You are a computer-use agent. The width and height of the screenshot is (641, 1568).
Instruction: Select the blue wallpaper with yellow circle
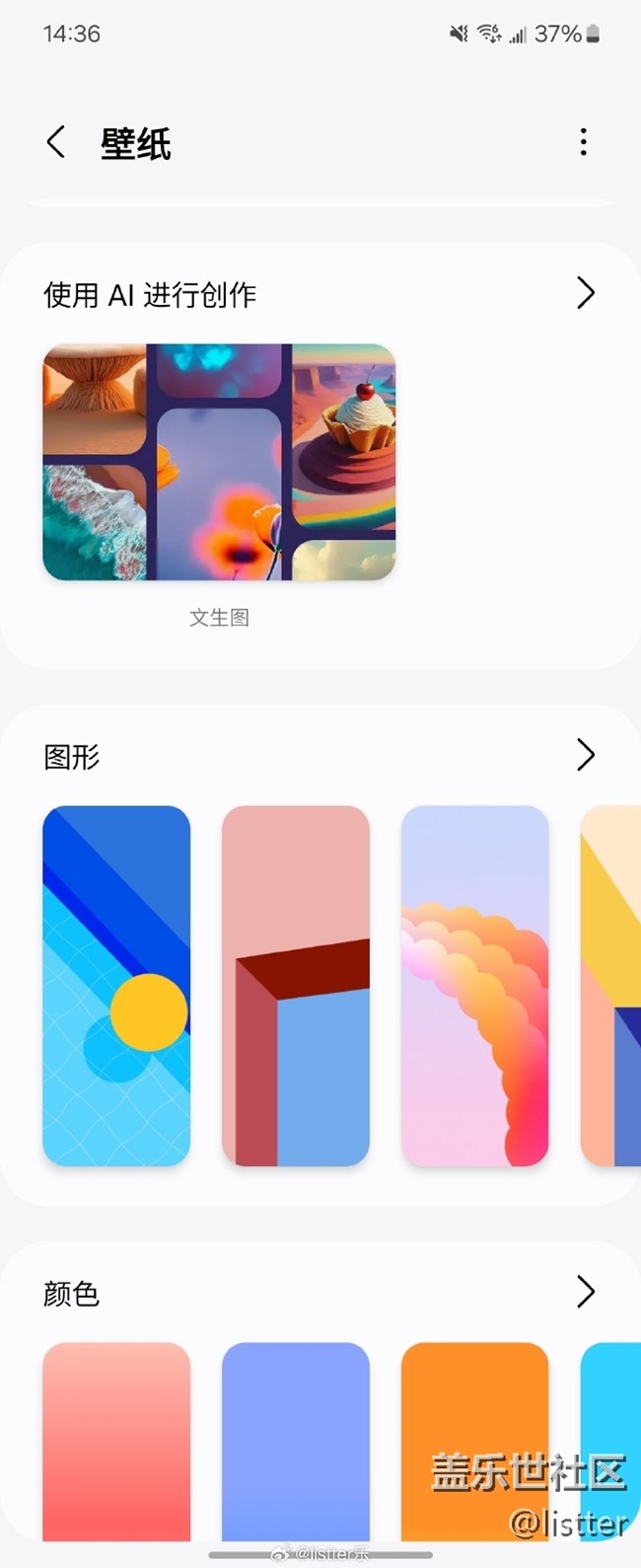pyautogui.click(x=116, y=985)
